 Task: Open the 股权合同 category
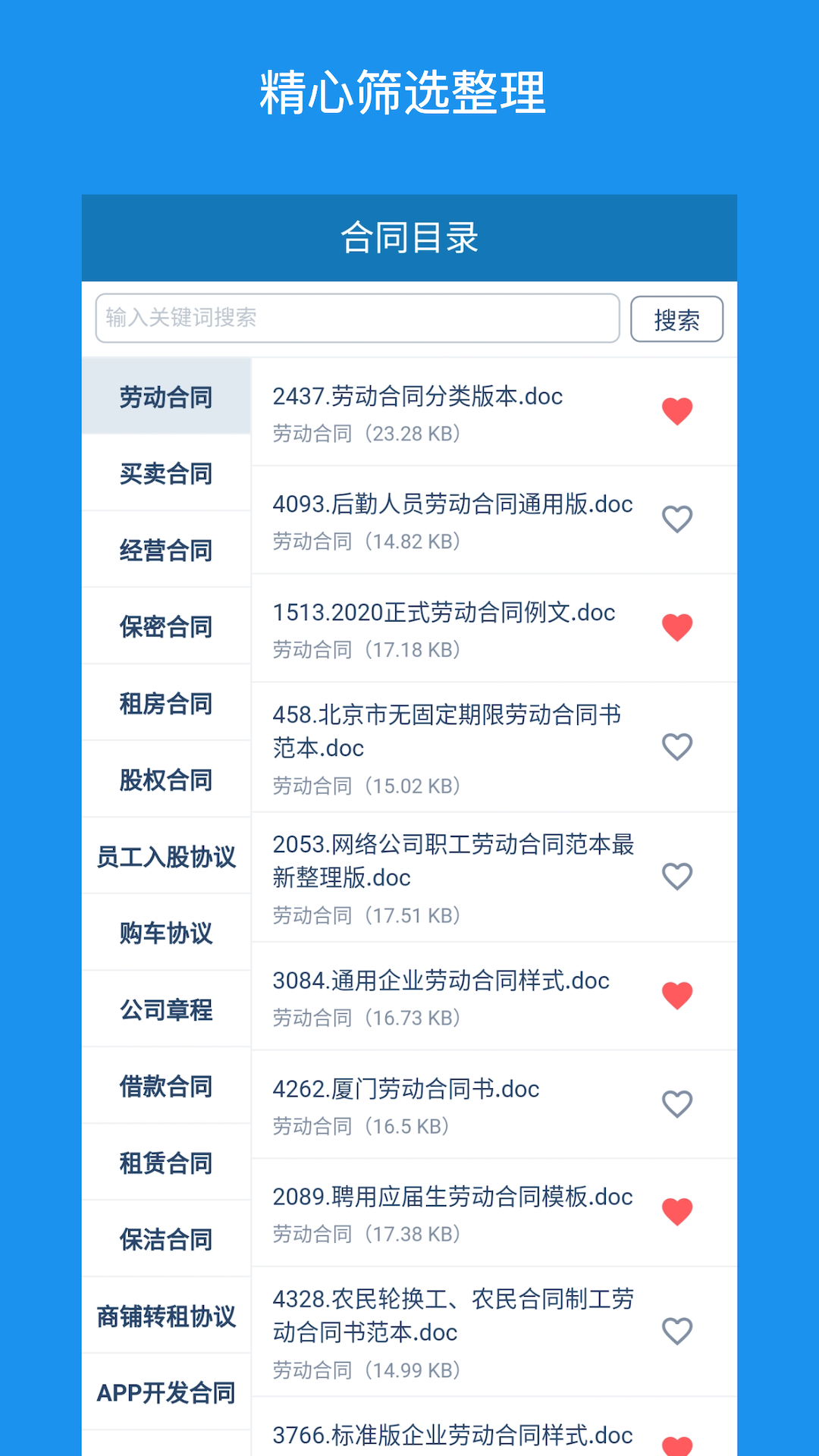tap(166, 780)
